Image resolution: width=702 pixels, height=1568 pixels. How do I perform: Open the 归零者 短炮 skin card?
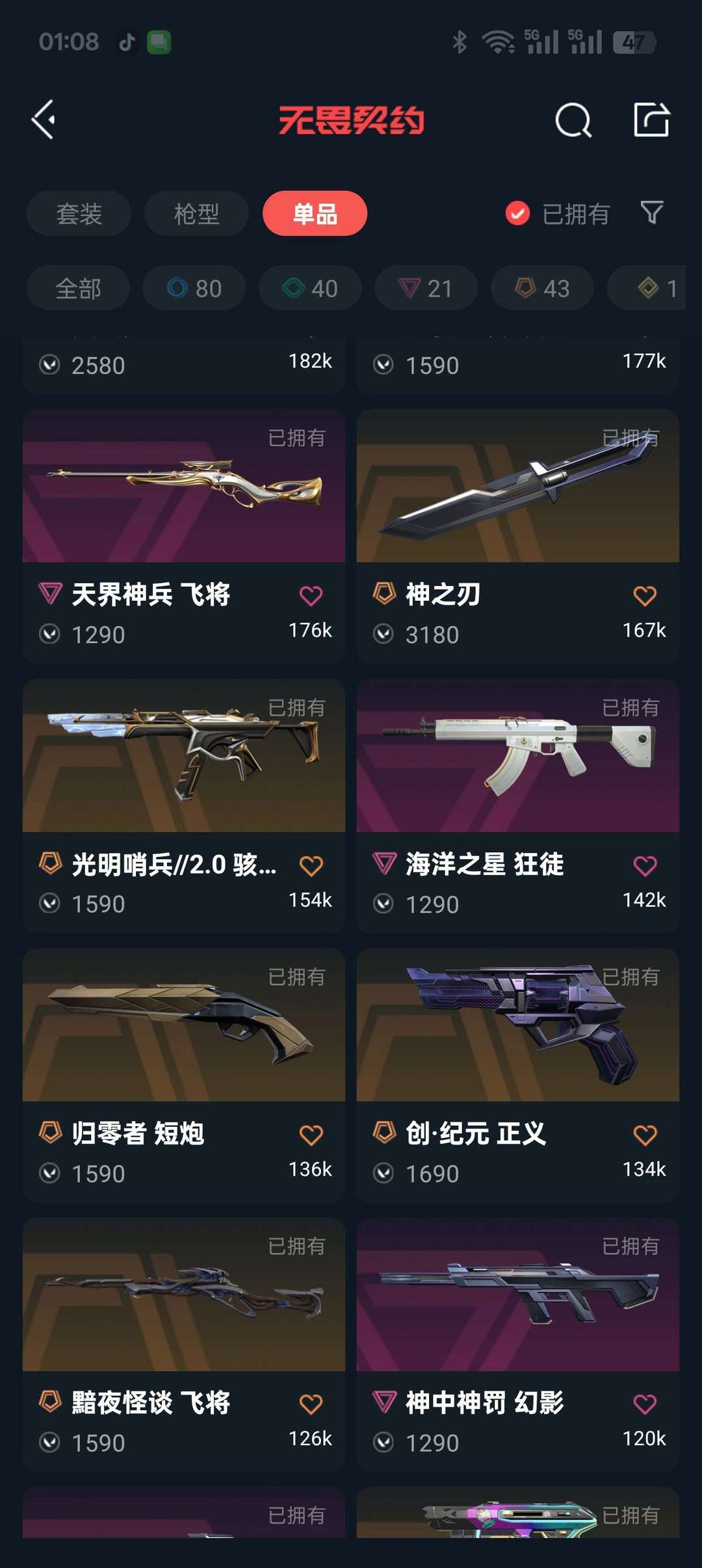[x=184, y=1075]
